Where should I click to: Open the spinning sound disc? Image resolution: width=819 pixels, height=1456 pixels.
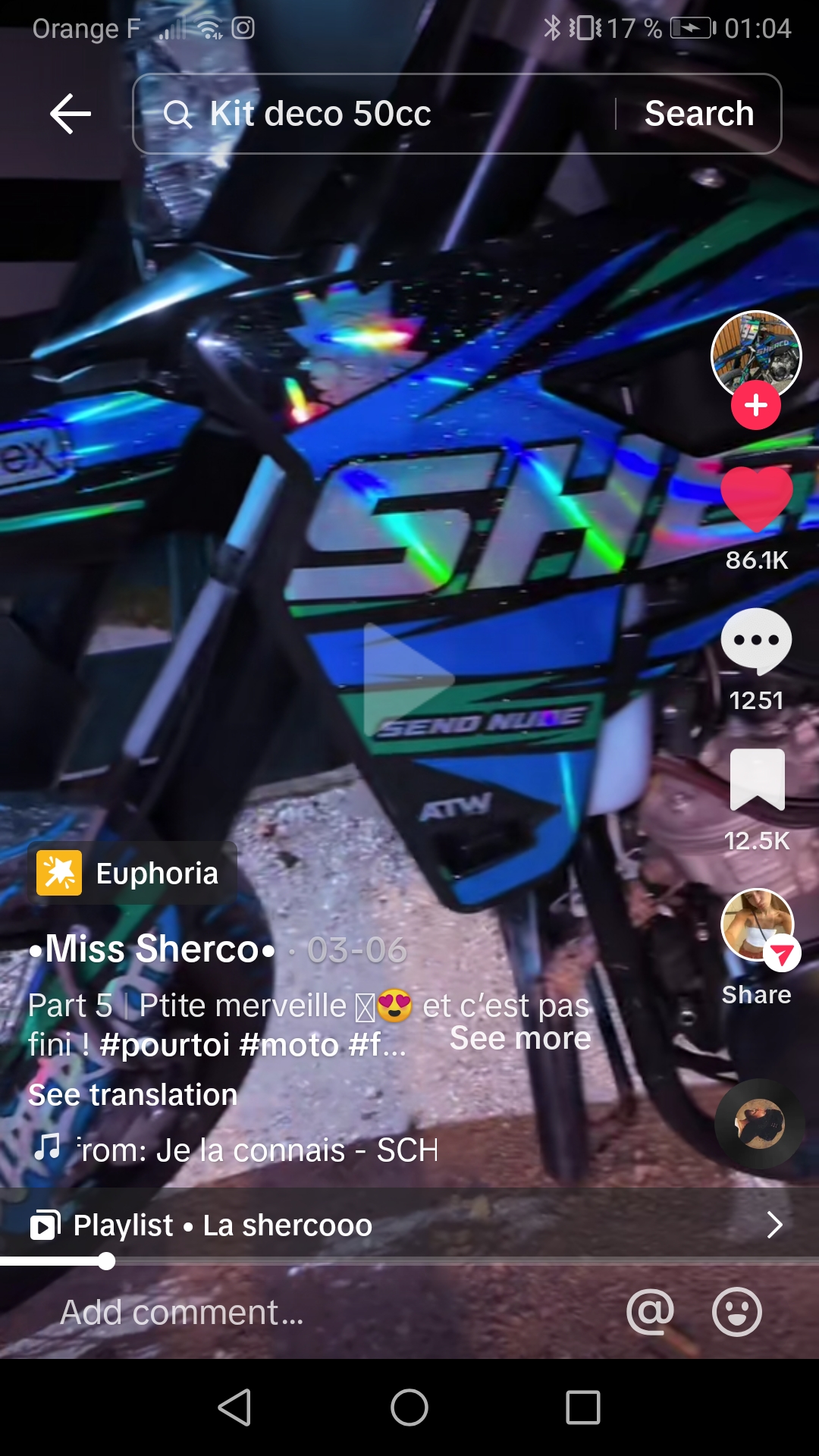pos(760,1123)
